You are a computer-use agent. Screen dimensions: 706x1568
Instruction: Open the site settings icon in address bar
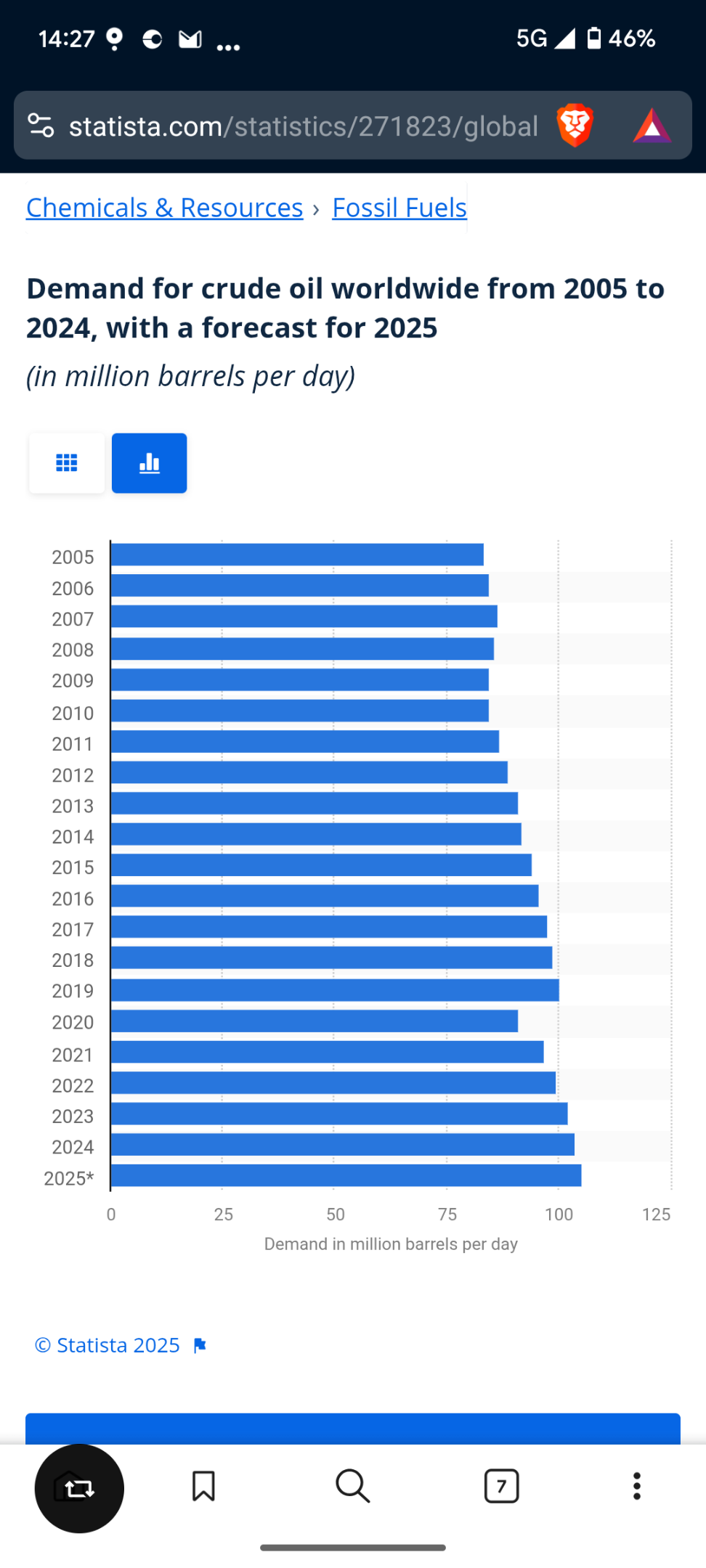point(41,126)
